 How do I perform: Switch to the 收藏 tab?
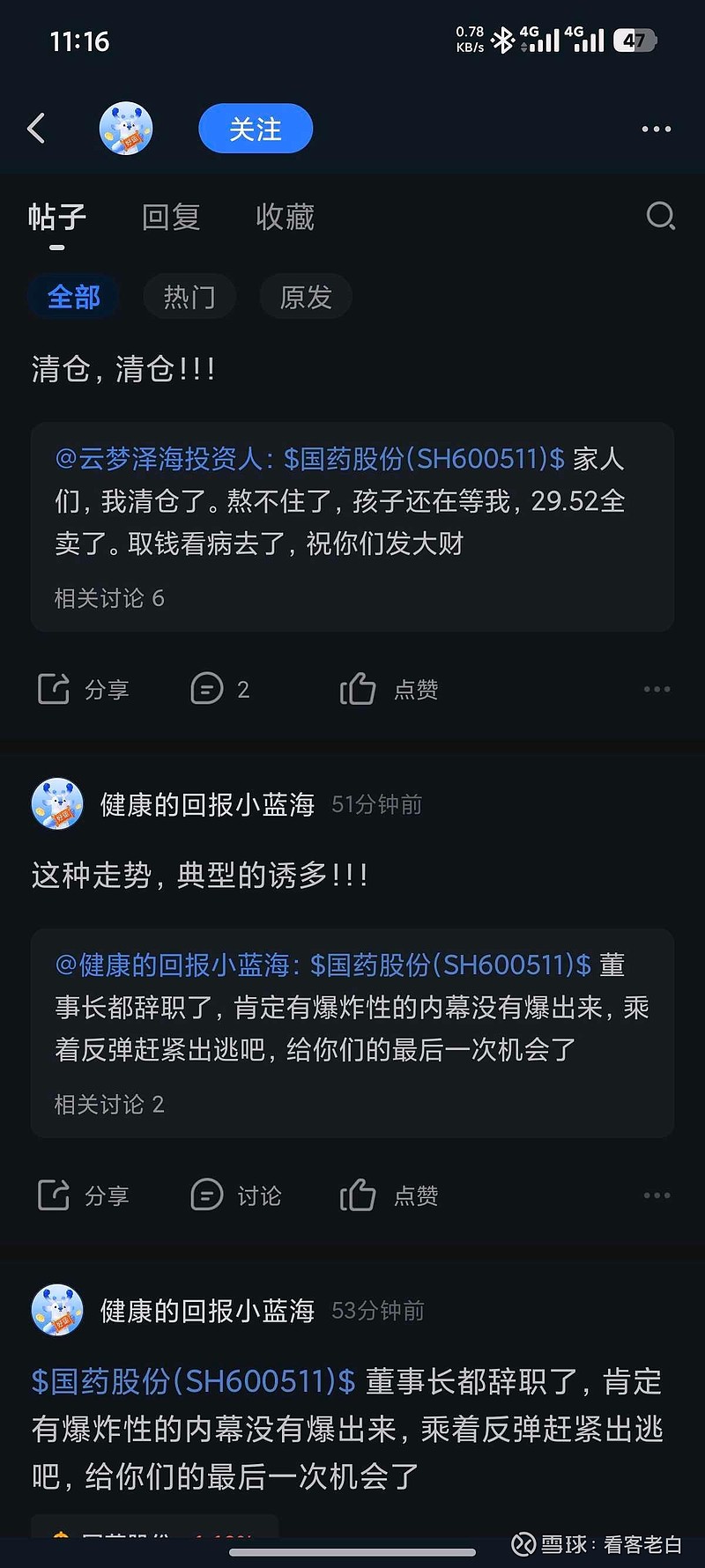(283, 217)
